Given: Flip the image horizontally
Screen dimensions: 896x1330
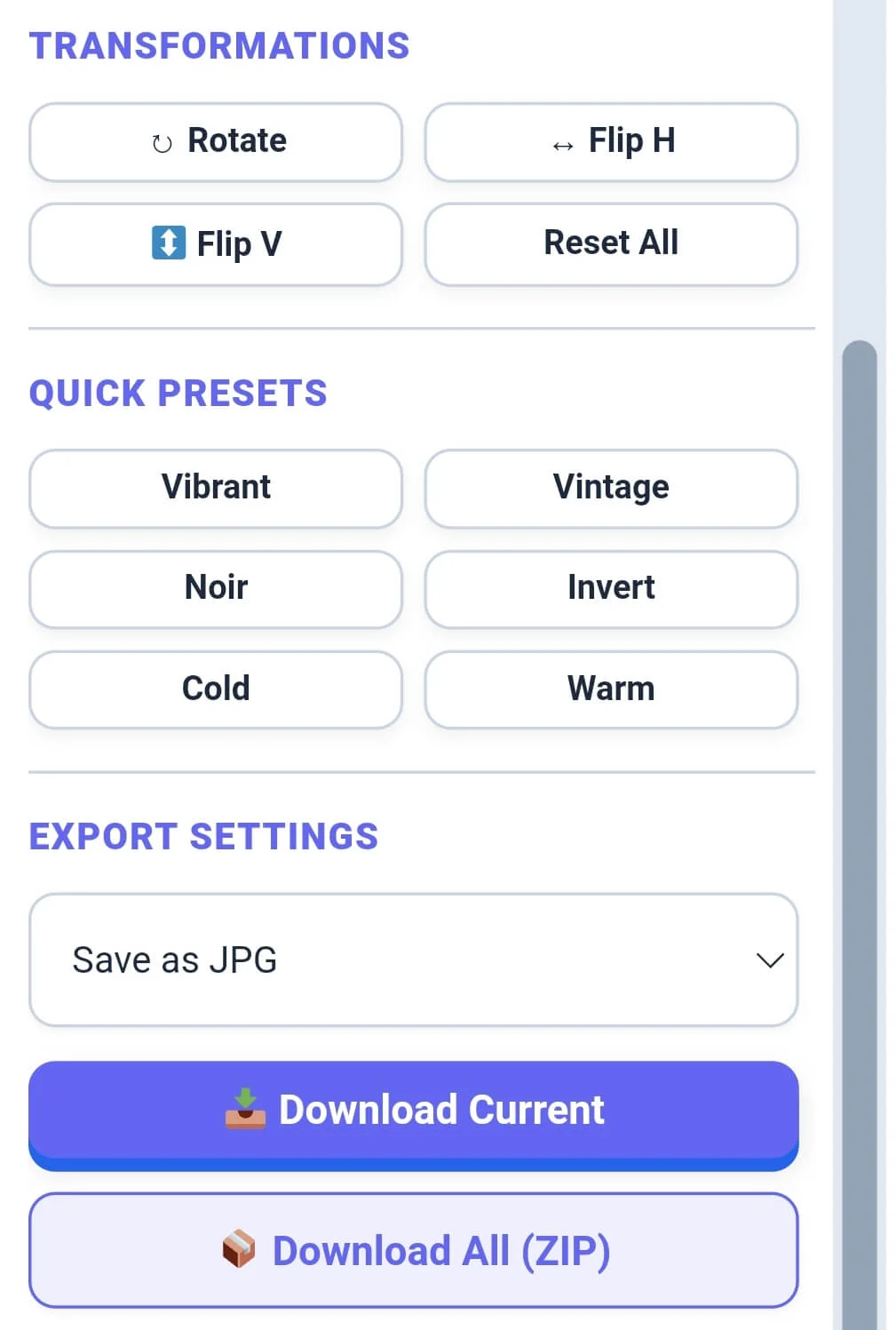Looking at the screenshot, I should (611, 142).
